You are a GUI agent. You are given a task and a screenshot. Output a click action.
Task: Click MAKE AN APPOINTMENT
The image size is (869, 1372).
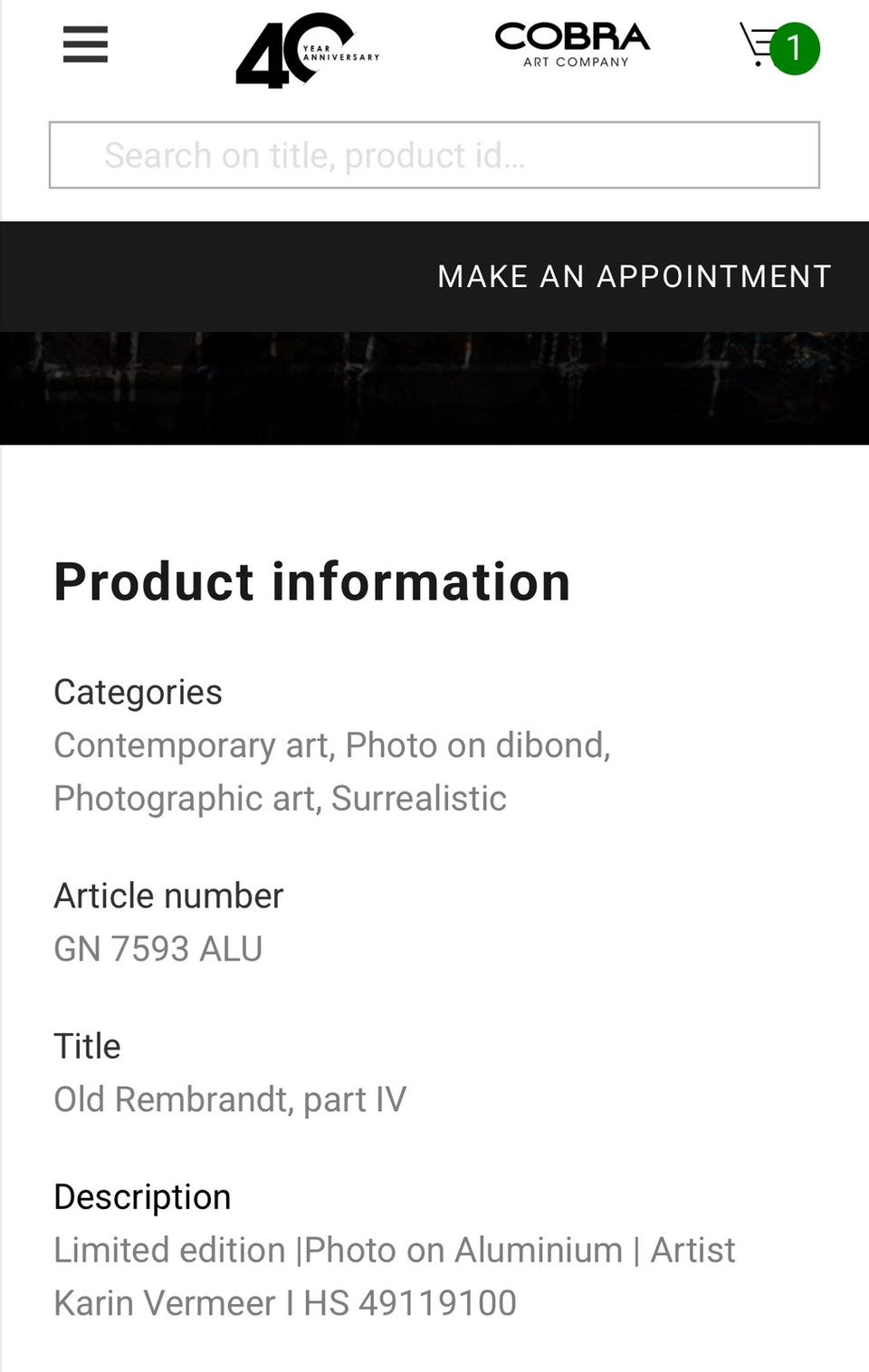[634, 276]
